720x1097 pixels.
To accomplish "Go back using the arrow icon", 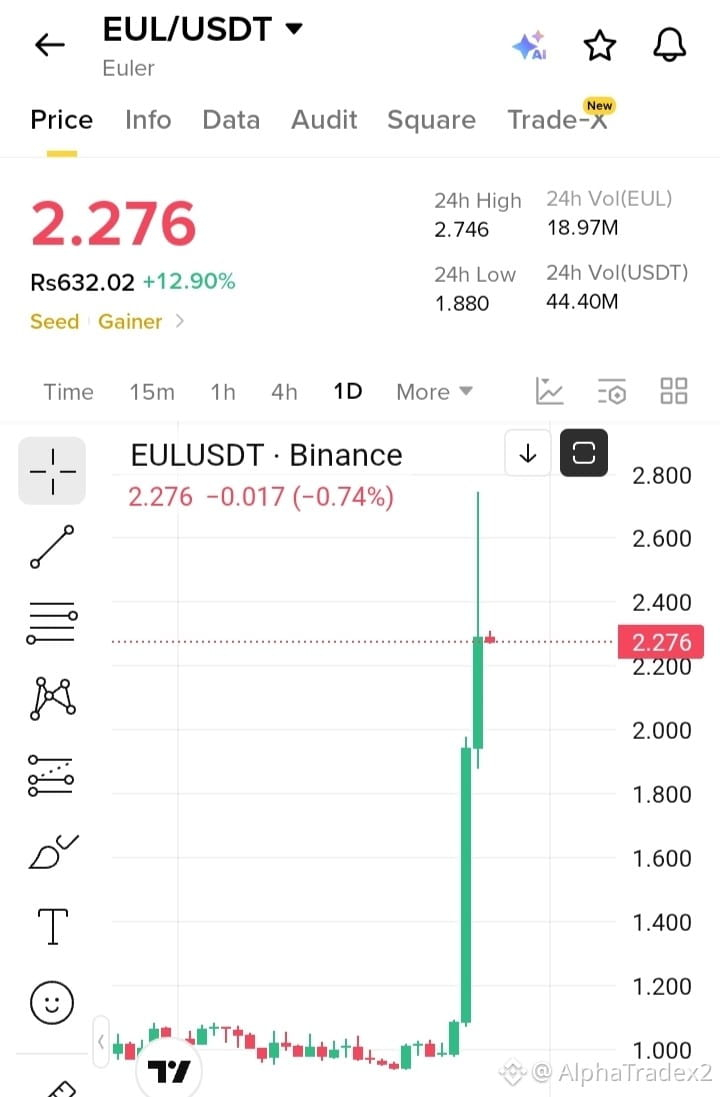I will pos(50,45).
